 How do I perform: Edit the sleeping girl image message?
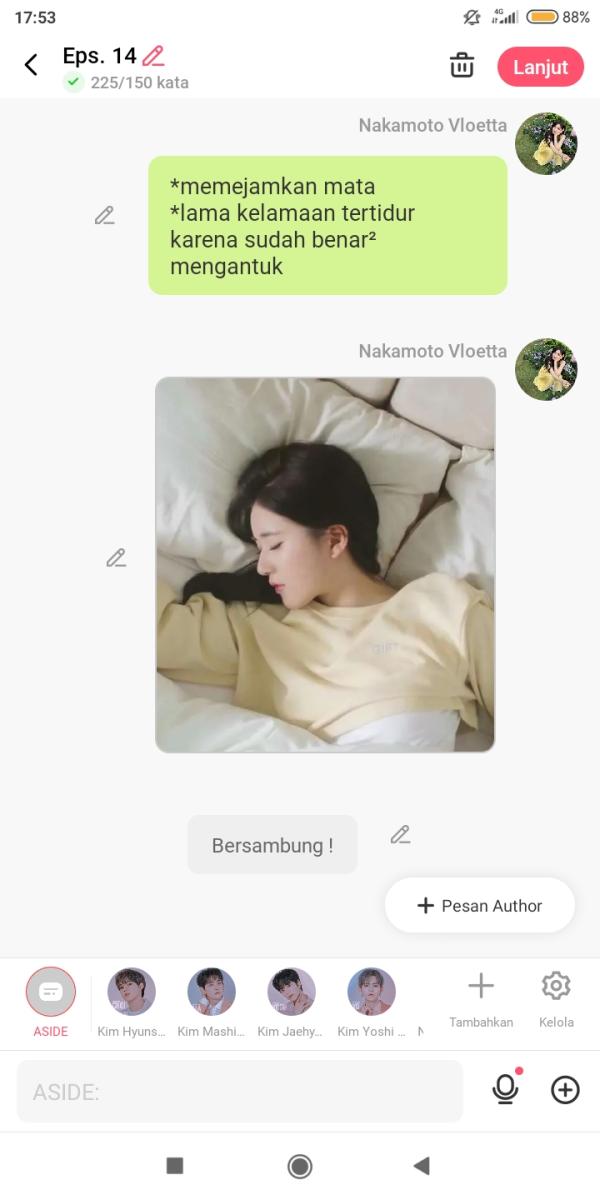116,558
